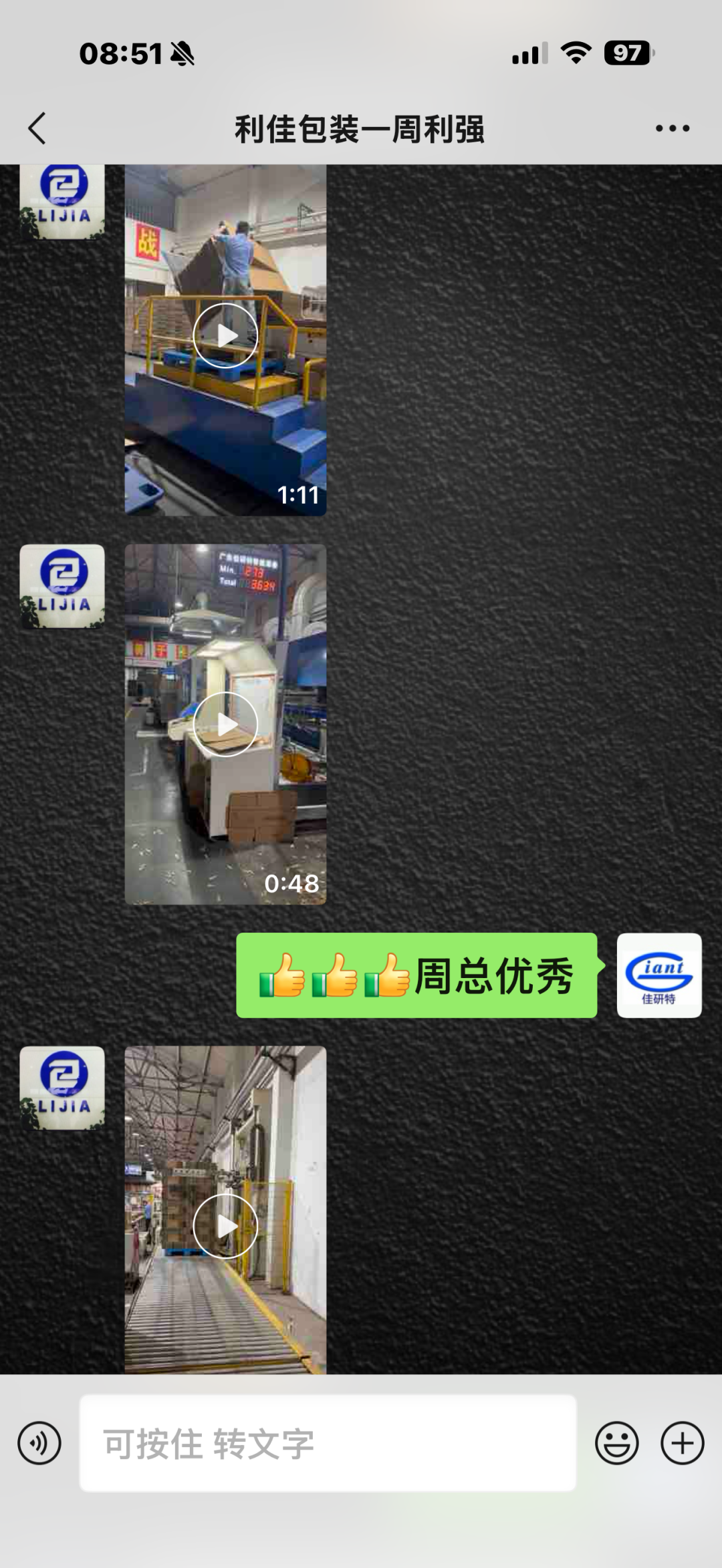Open the chat overflow menu
The image size is (722, 1568).
point(673,128)
